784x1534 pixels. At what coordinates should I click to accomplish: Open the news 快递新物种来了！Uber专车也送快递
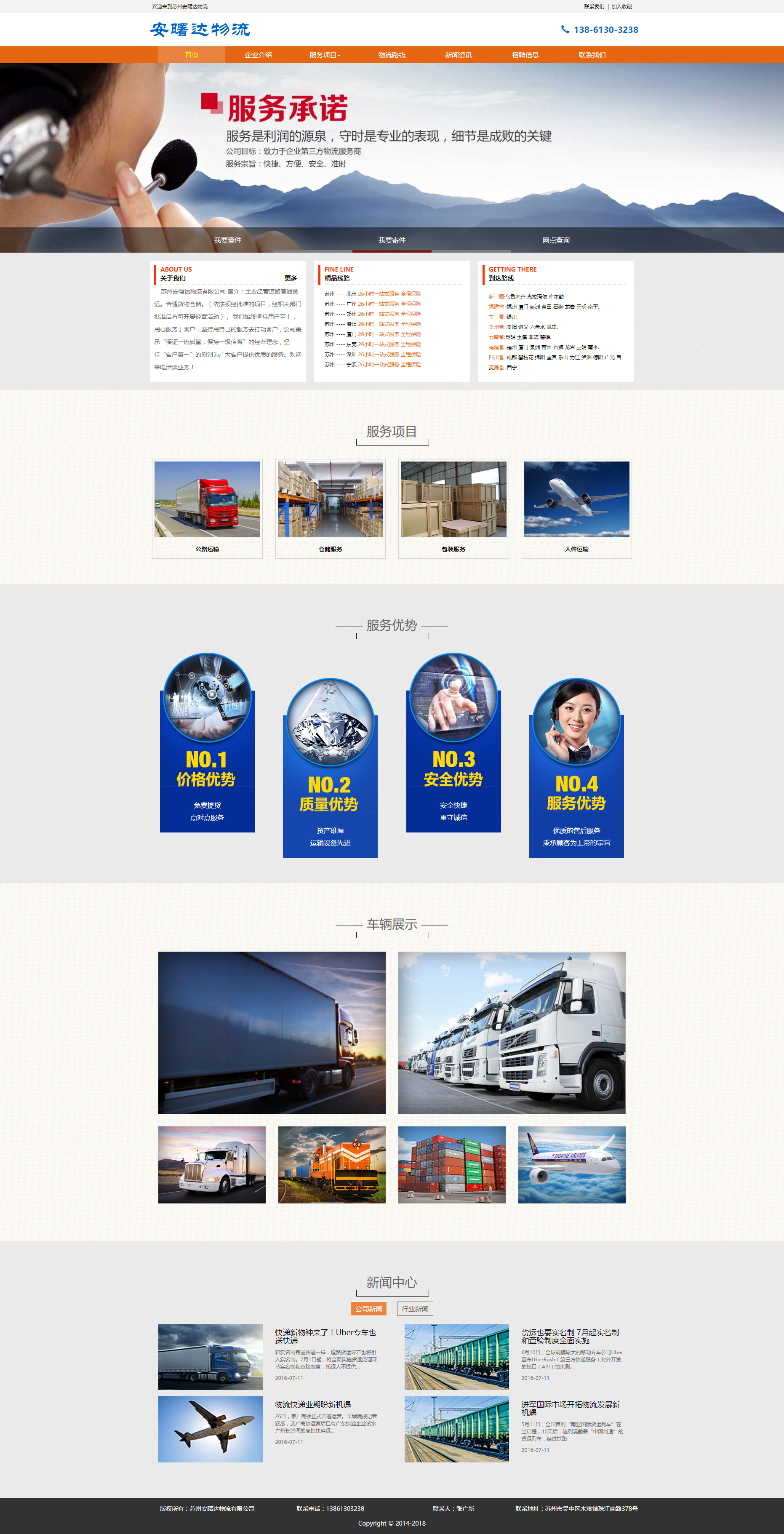pyautogui.click(x=325, y=1336)
